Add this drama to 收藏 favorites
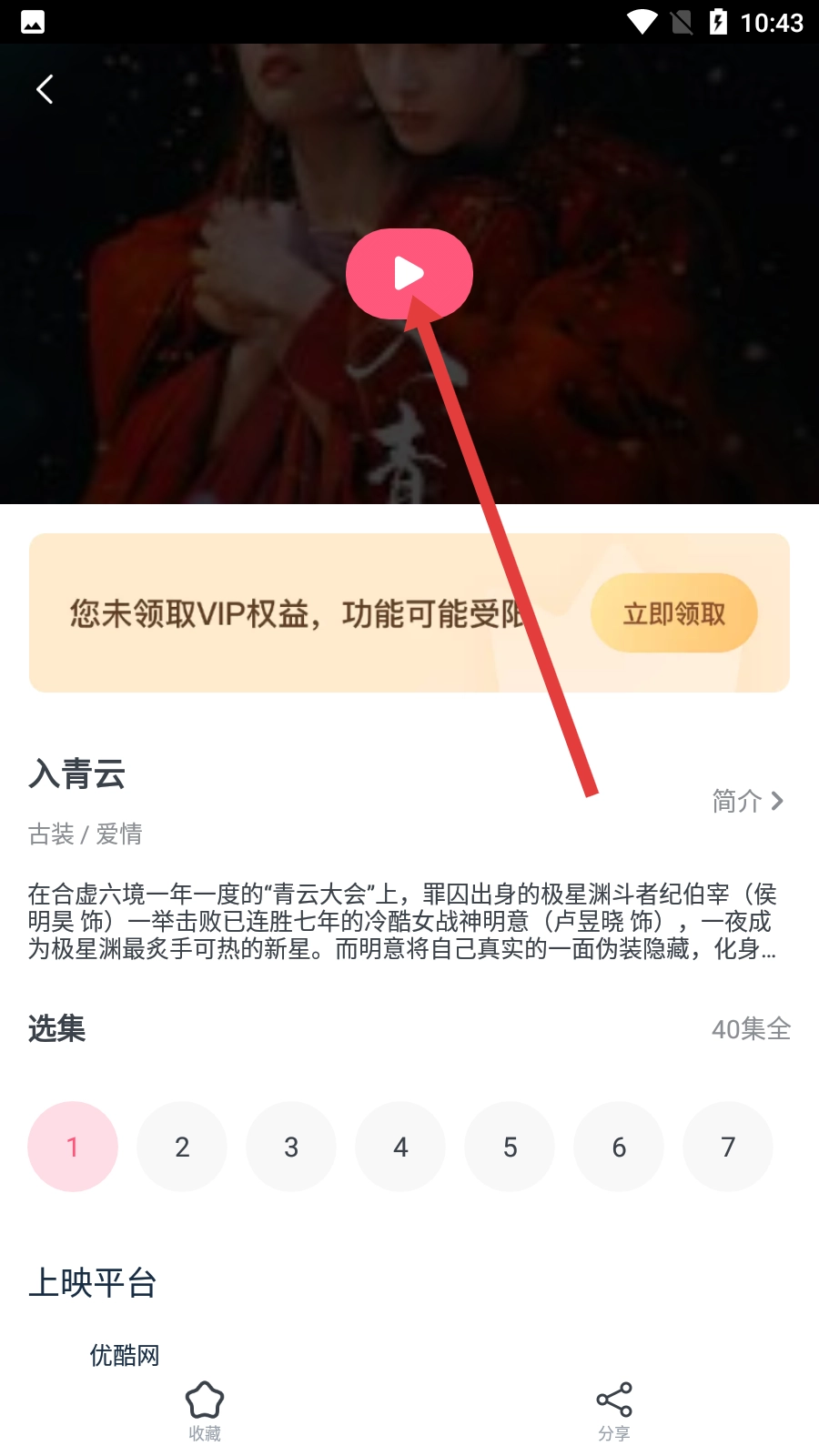The height and width of the screenshot is (1456, 819). tap(205, 1410)
